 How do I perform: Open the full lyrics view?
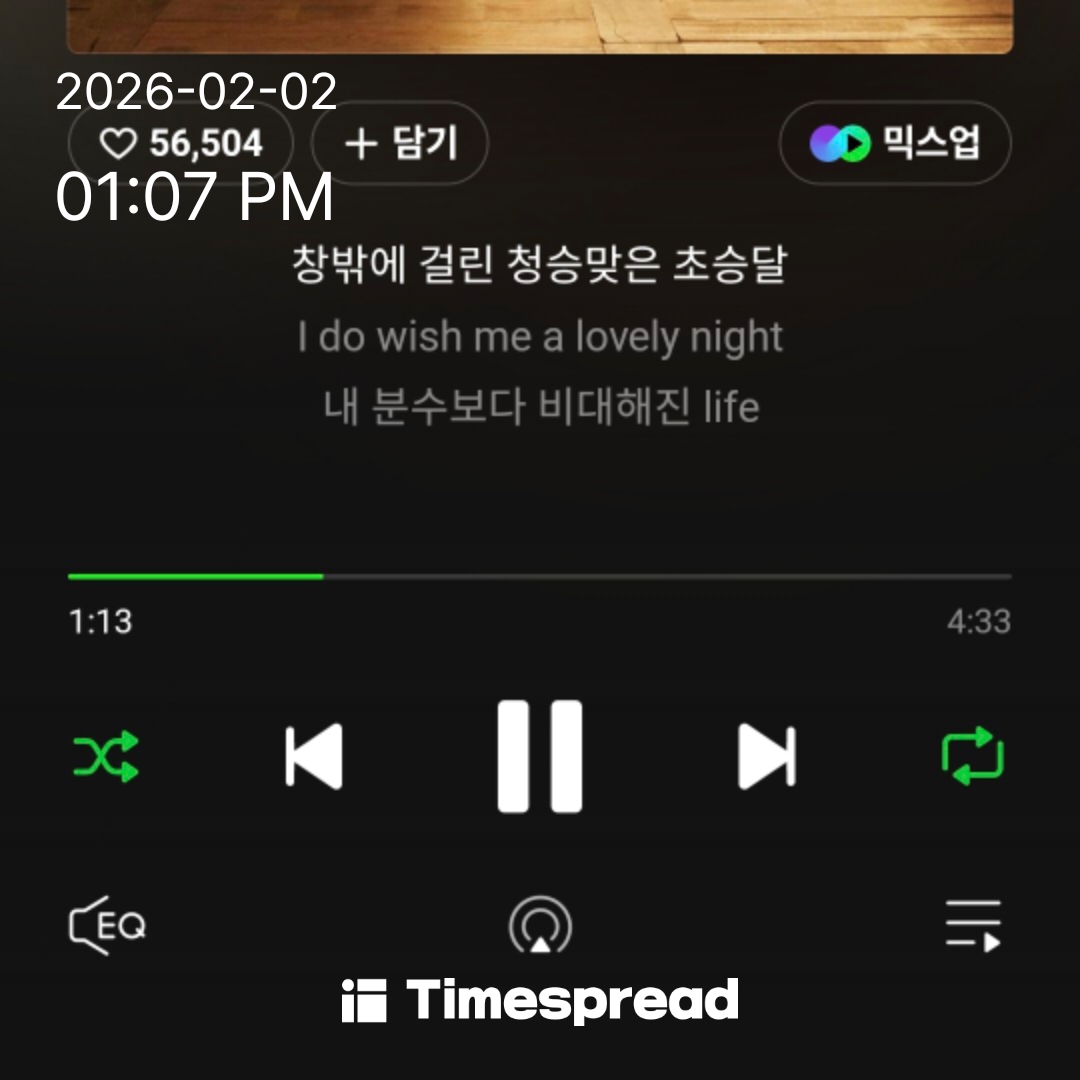point(540,337)
